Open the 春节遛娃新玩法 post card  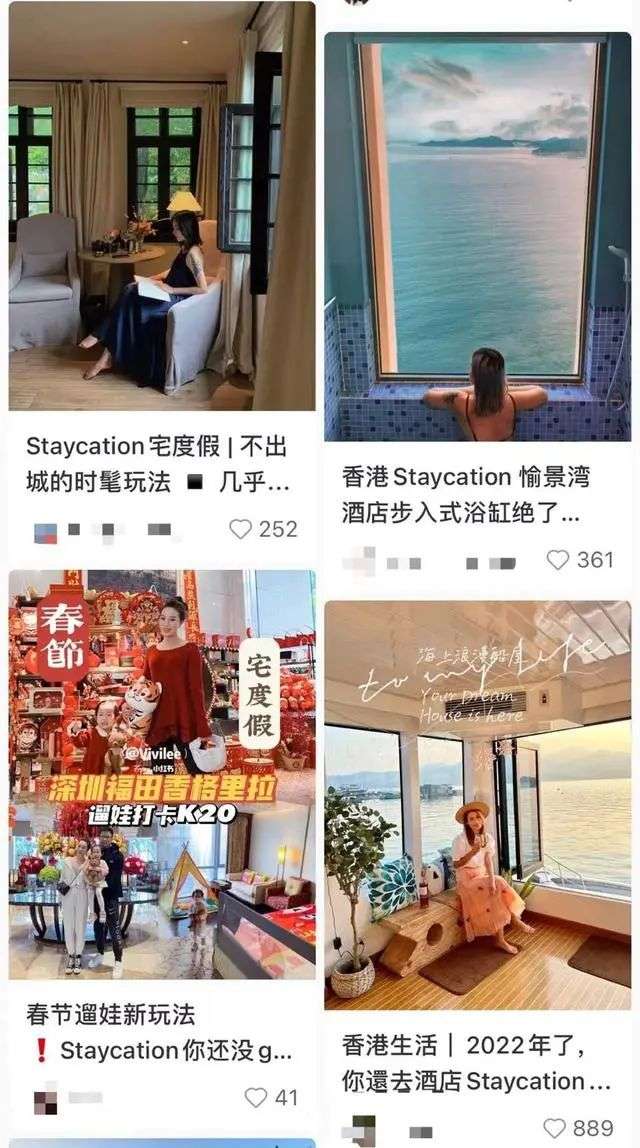[162, 775]
